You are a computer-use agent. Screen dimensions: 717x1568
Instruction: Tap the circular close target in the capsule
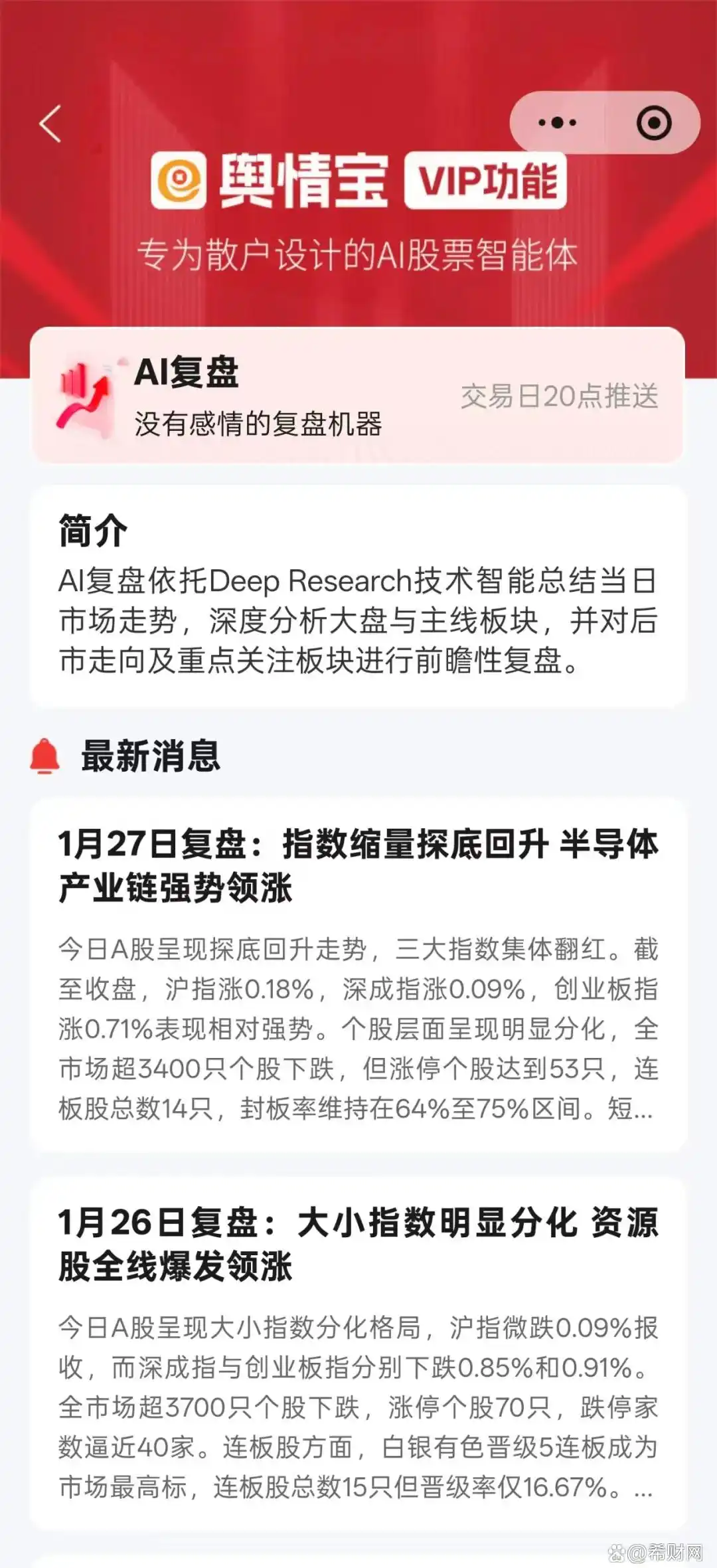coord(653,121)
